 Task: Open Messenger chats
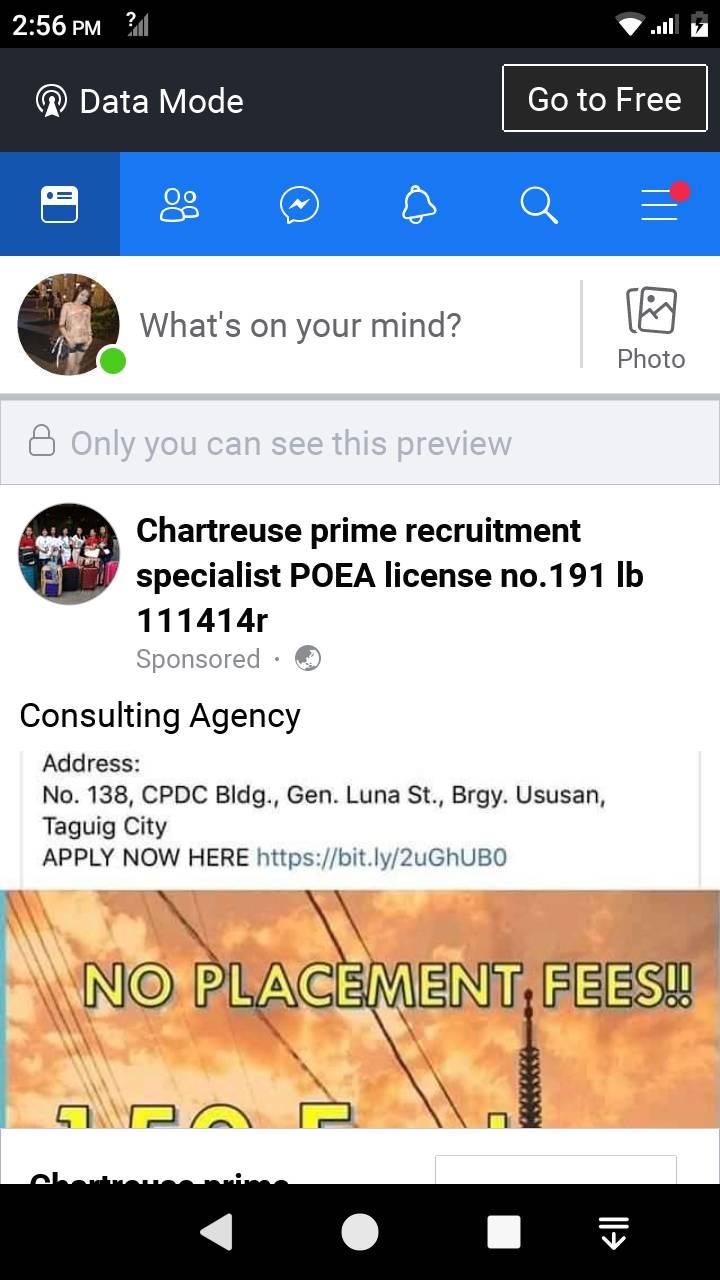299,205
